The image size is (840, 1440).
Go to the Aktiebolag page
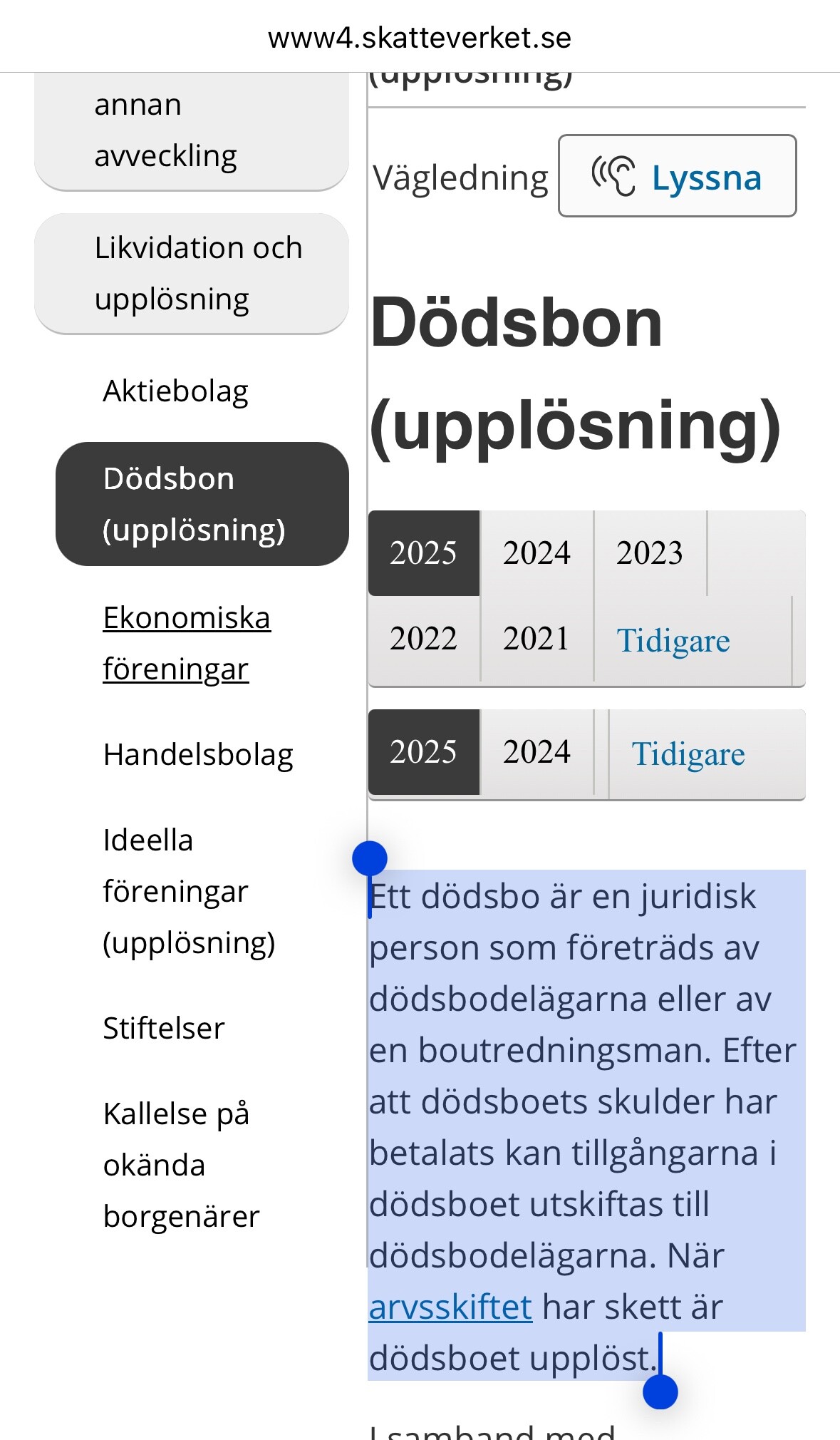175,391
